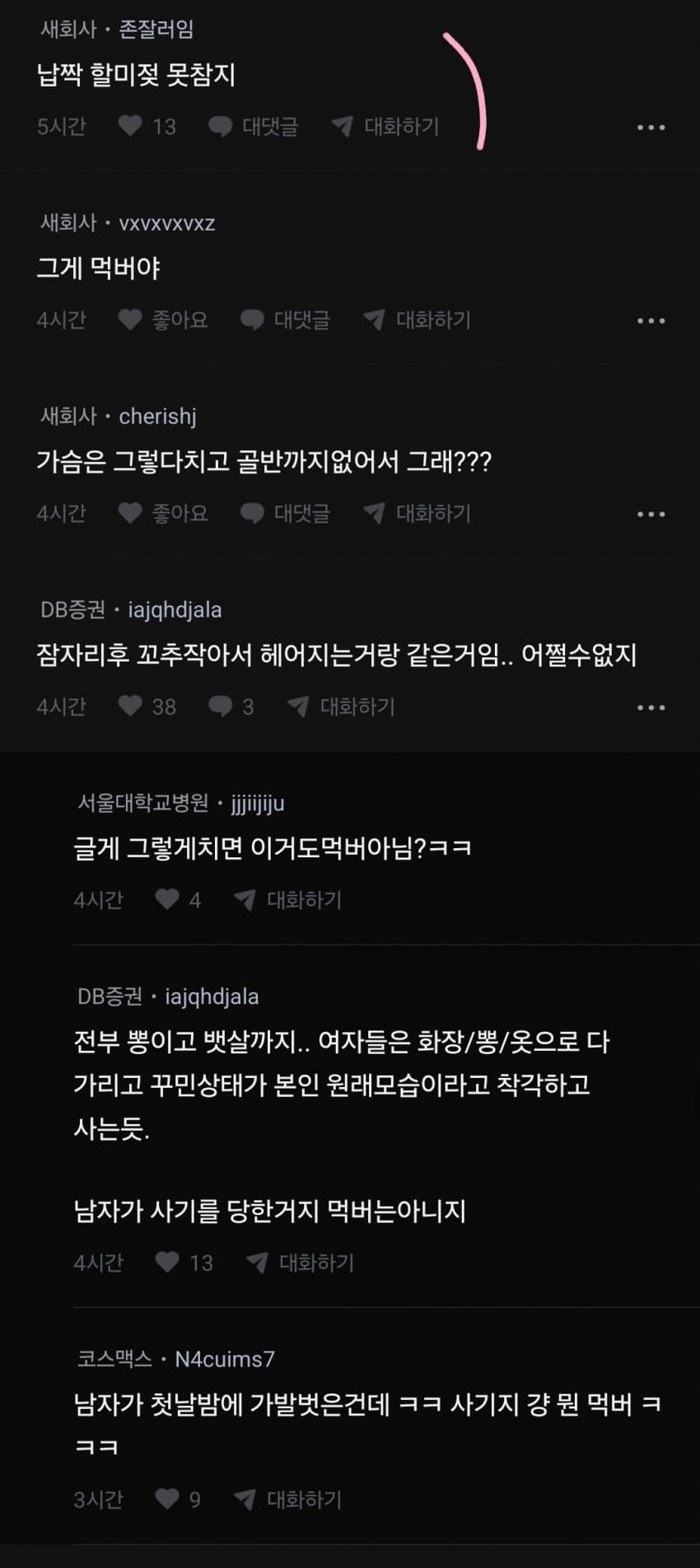
Task: Reply to 존잘러임's comment via 대댓글
Action: [254, 126]
